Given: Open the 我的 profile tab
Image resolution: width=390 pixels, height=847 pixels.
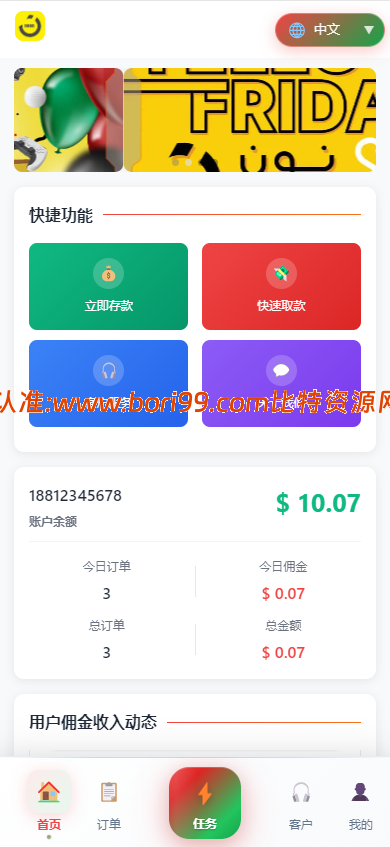Looking at the screenshot, I should tap(360, 803).
